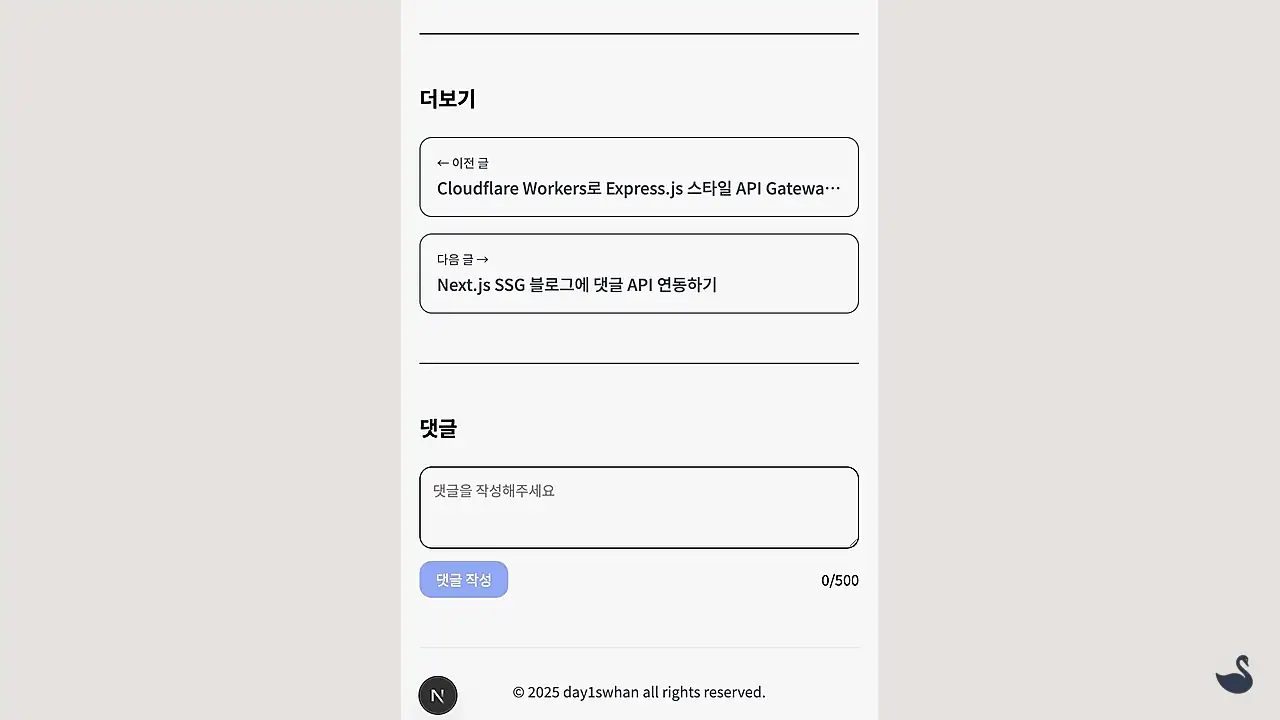Tap the 댓글 작성 submit button
1280x720 pixels.
point(463,580)
